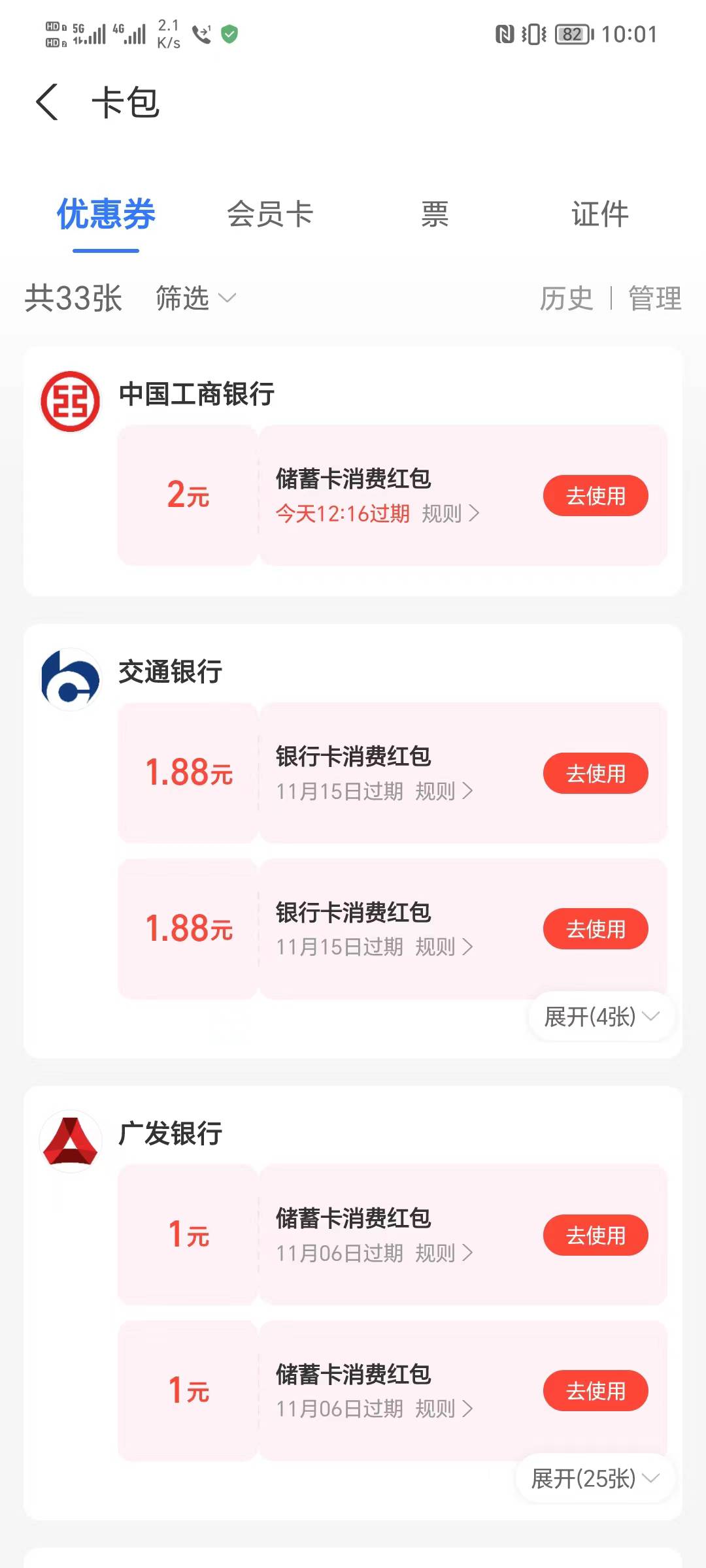The width and height of the screenshot is (706, 1568).
Task: Use the 中国工商银行 2元 红包
Action: (595, 496)
